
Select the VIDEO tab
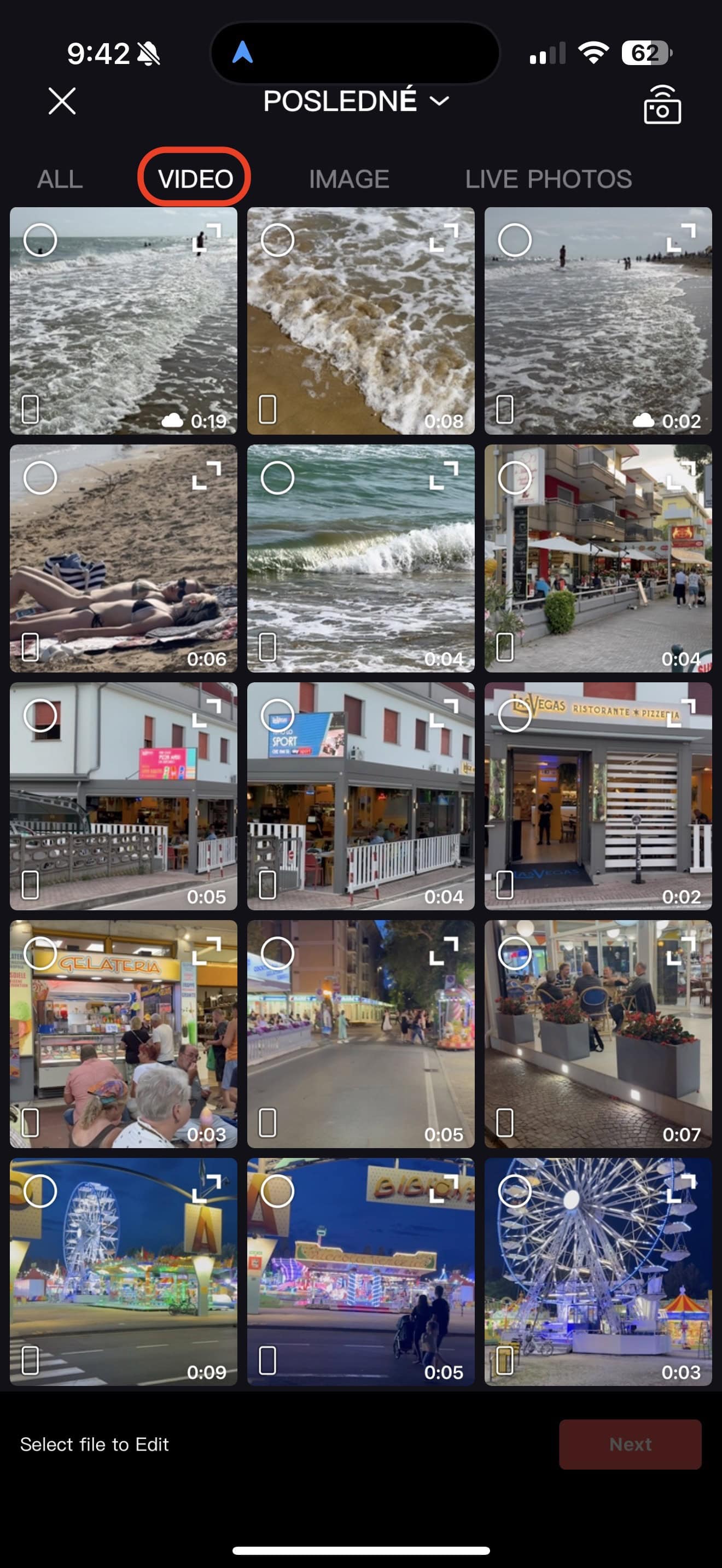point(195,179)
